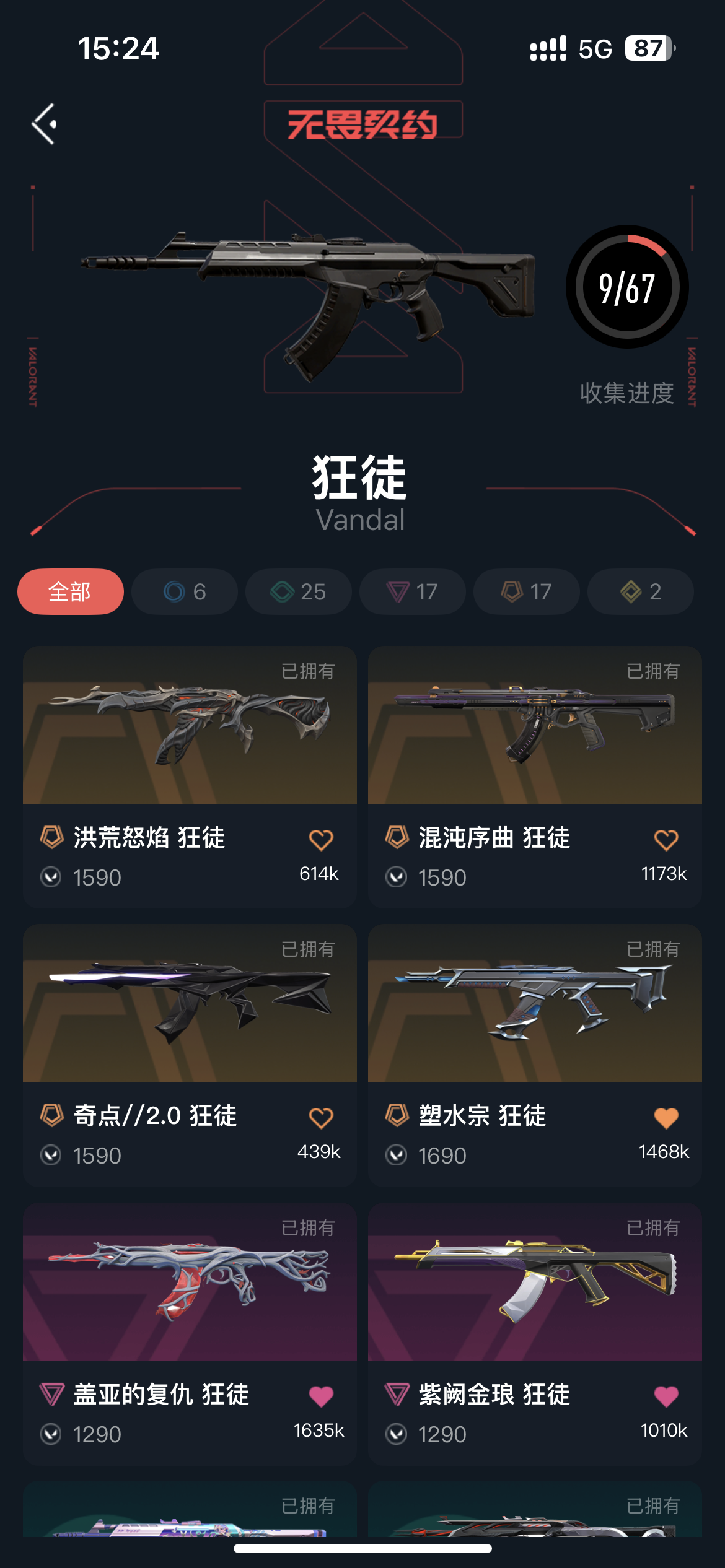Filter by the orange tier chip showing 17
The image size is (725, 1568).
point(526,591)
